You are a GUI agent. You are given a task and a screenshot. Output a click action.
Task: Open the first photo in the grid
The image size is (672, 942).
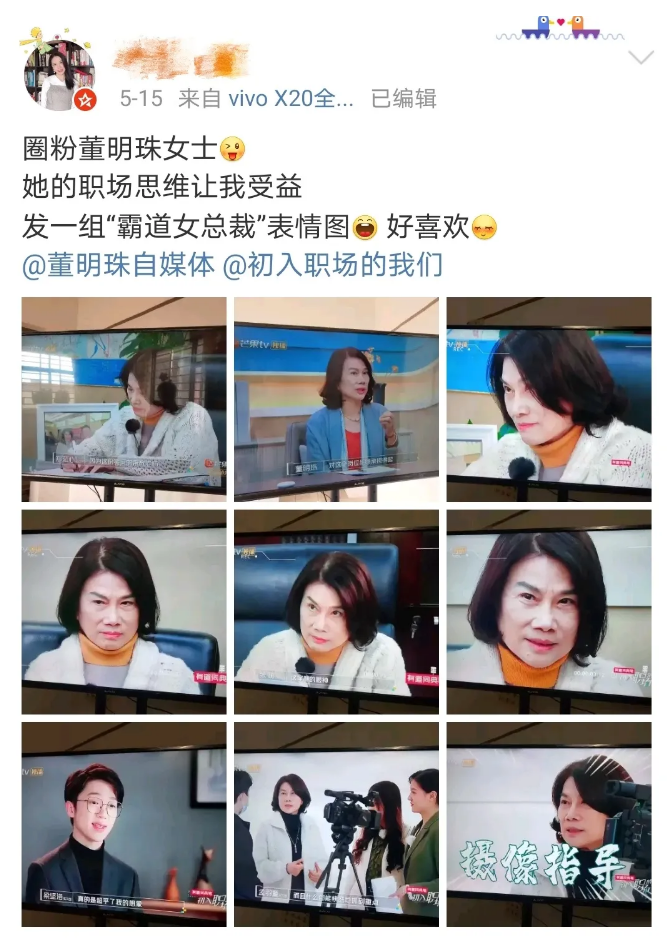[x=124, y=399]
